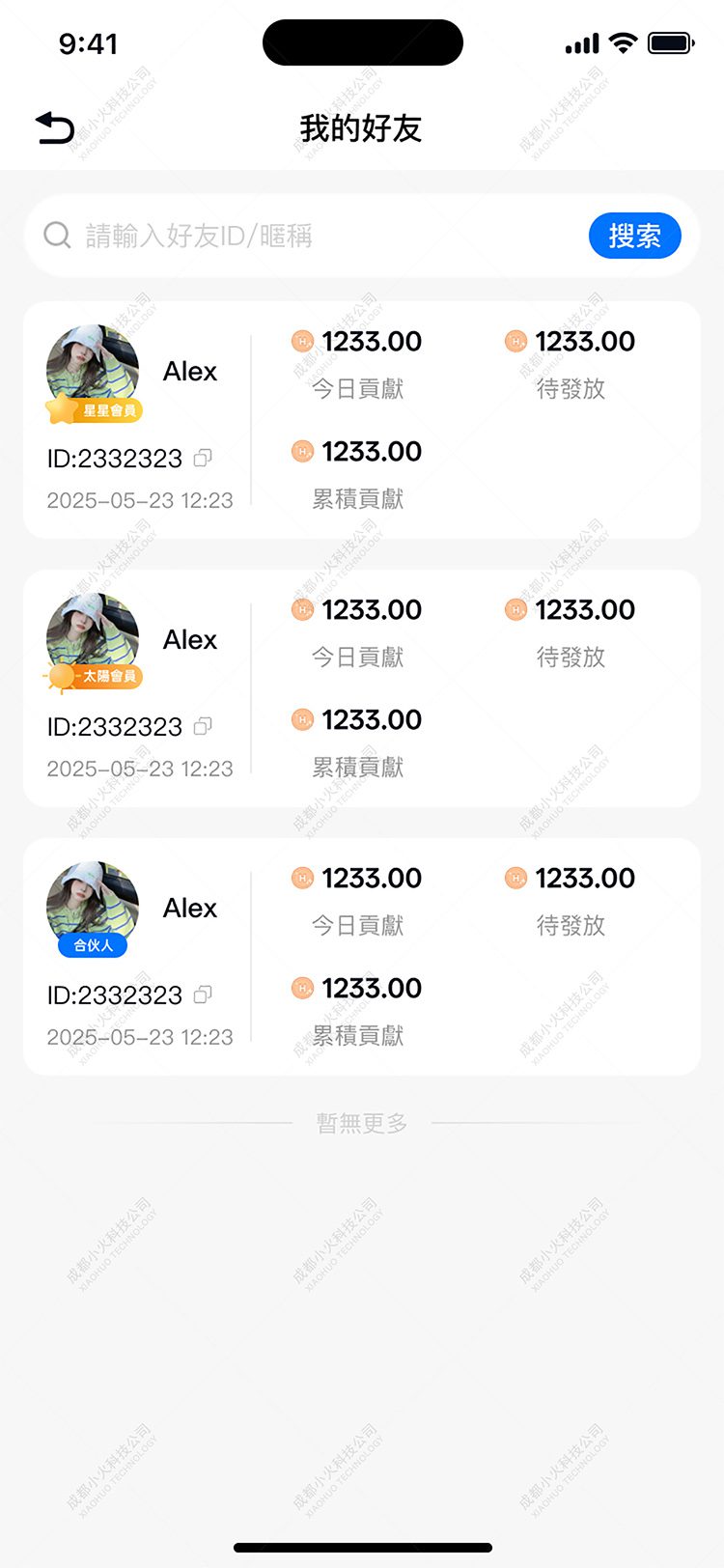This screenshot has height=1568, width=724.
Task: Copy the ID of the 太陽會員 friend
Action: click(203, 726)
